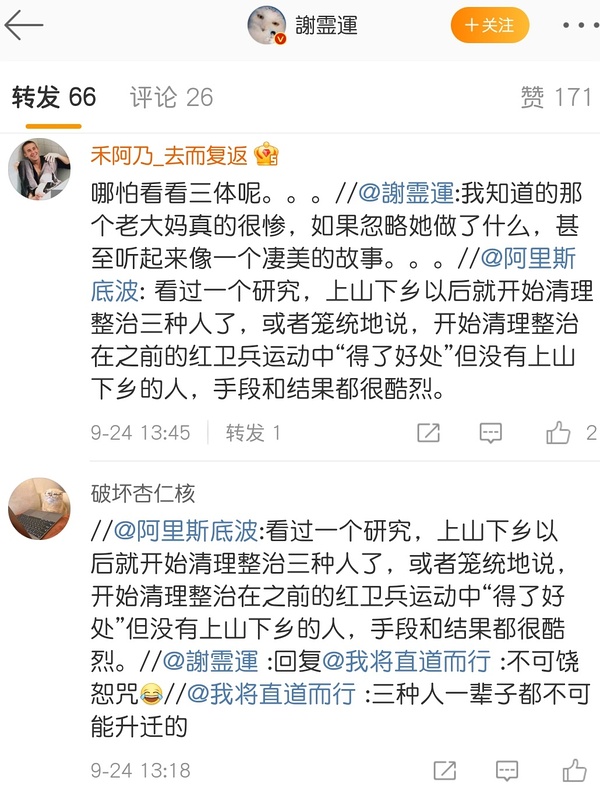Image resolution: width=600 pixels, height=791 pixels.
Task: Repost 禾阿乃_去而复返's post via share icon
Action: click(x=428, y=433)
